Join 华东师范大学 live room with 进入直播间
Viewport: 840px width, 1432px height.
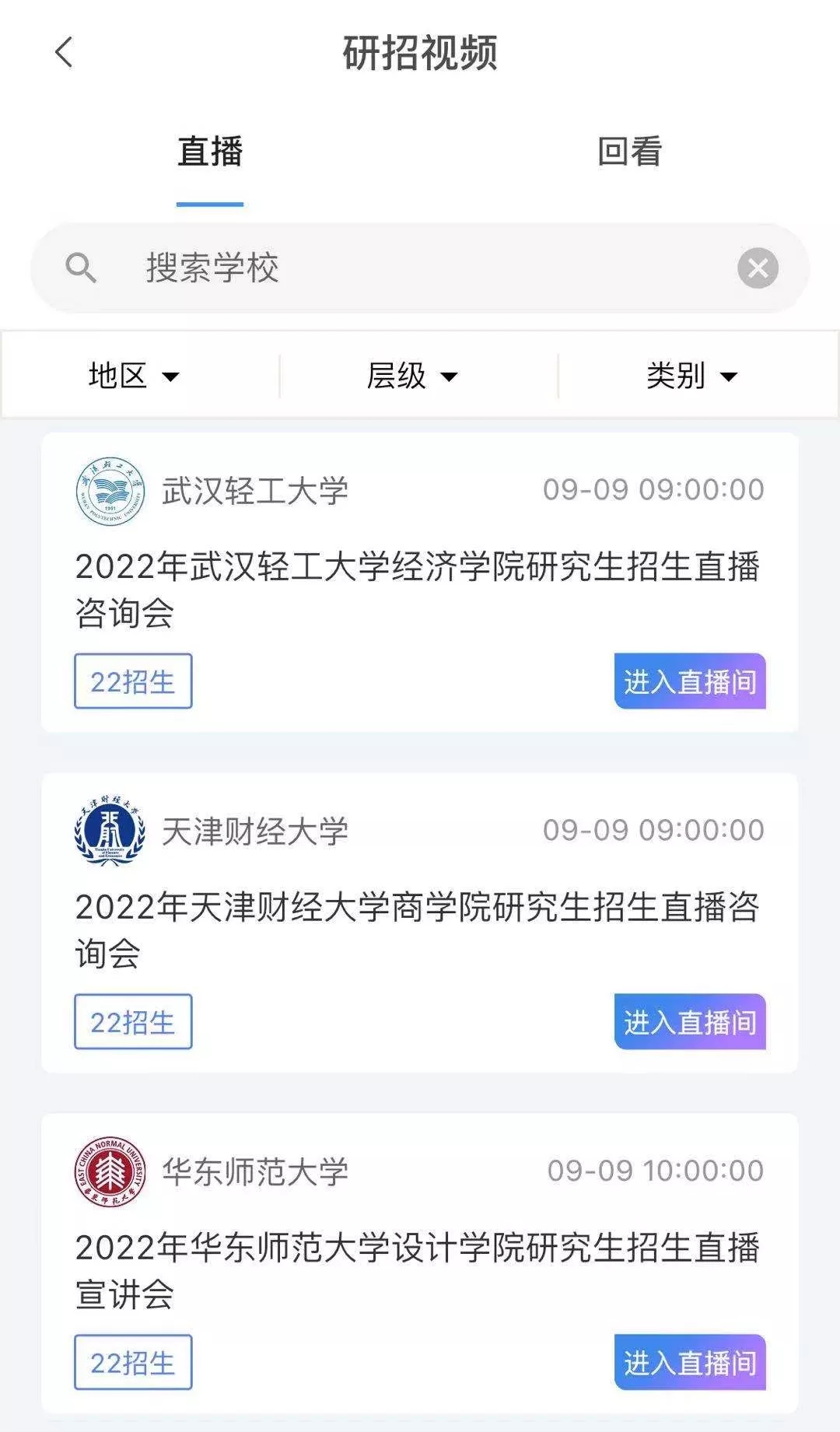[x=690, y=1362]
